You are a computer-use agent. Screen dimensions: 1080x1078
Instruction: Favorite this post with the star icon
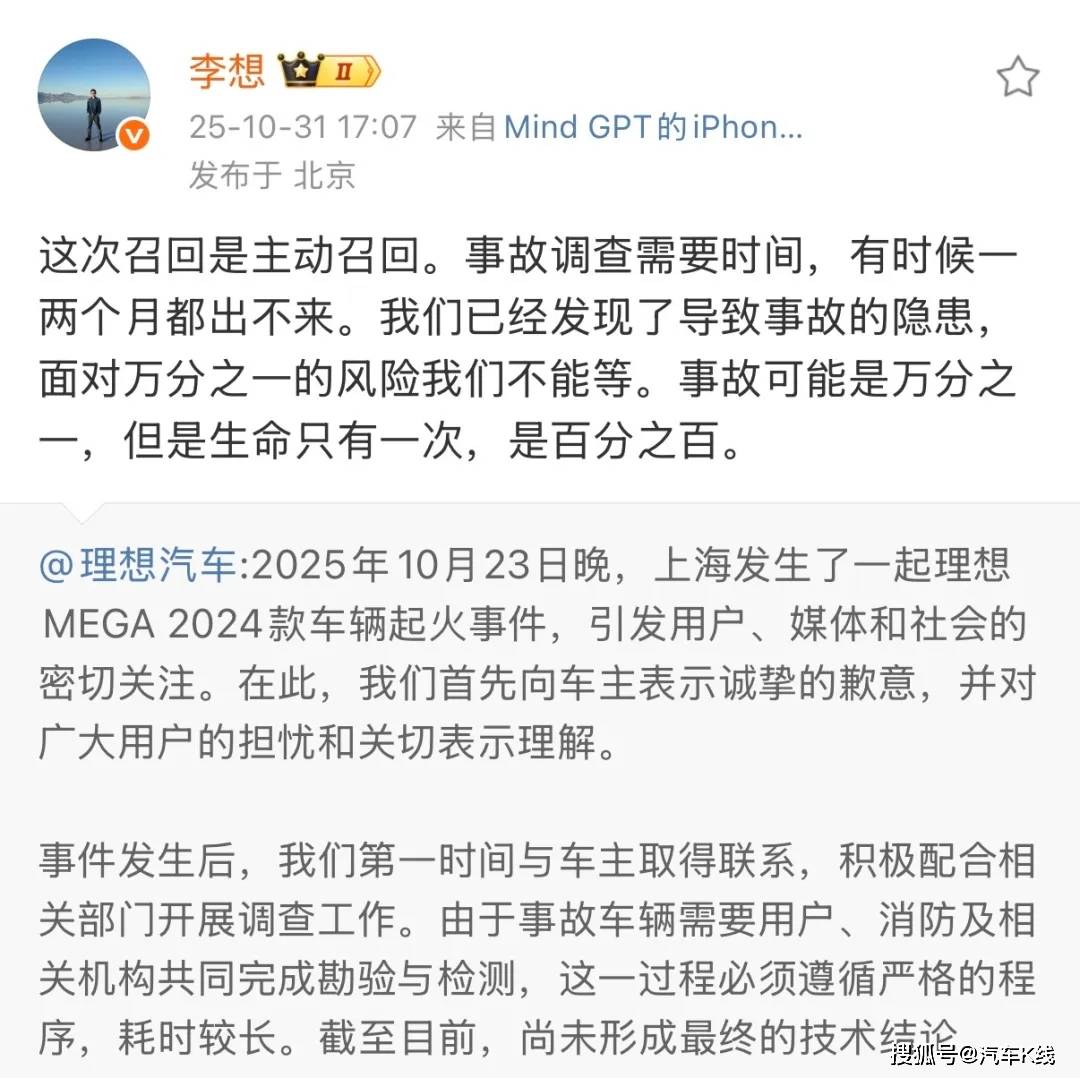click(1017, 77)
